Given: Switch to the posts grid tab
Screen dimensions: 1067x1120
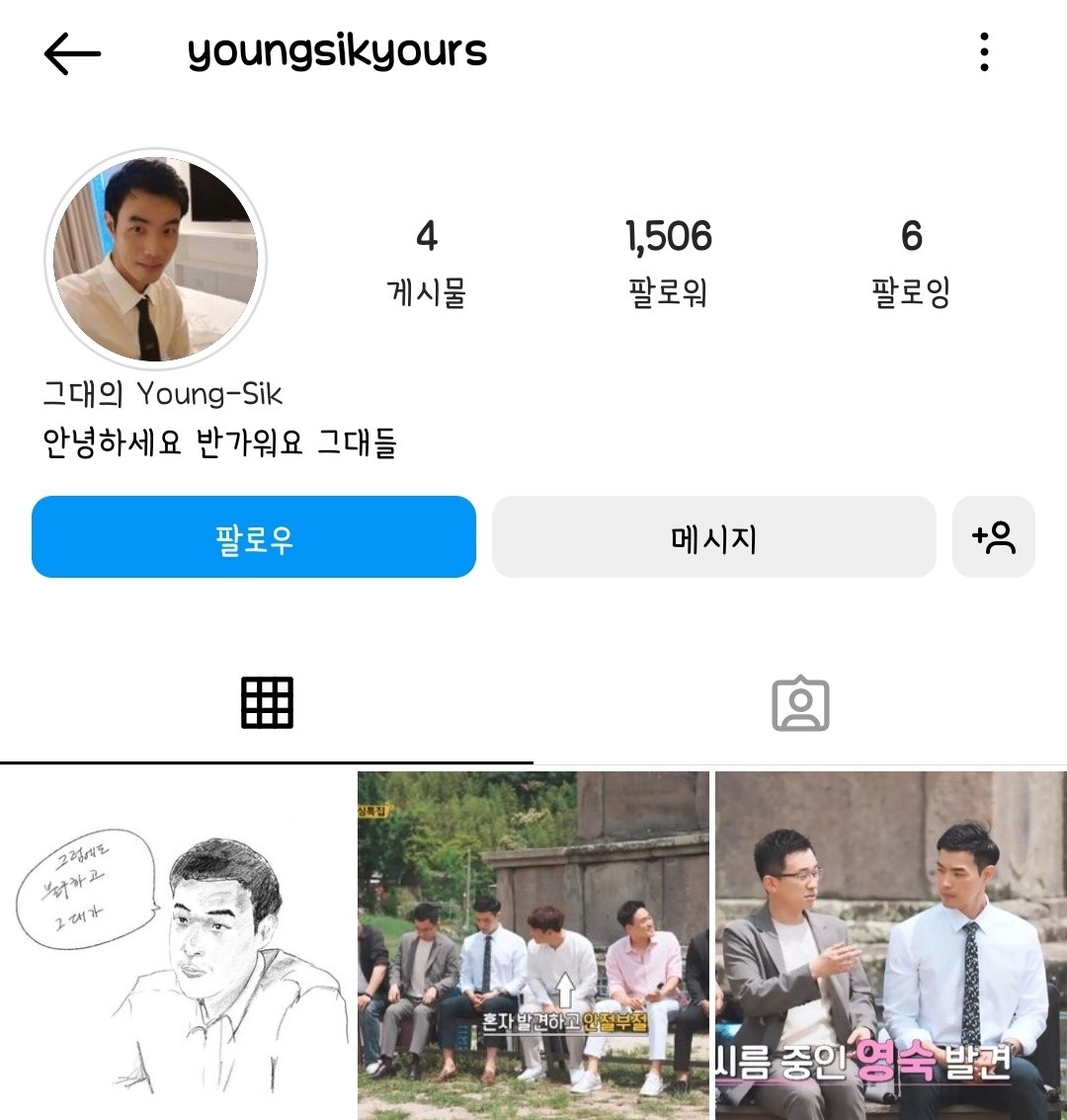Looking at the screenshot, I should click(x=267, y=703).
